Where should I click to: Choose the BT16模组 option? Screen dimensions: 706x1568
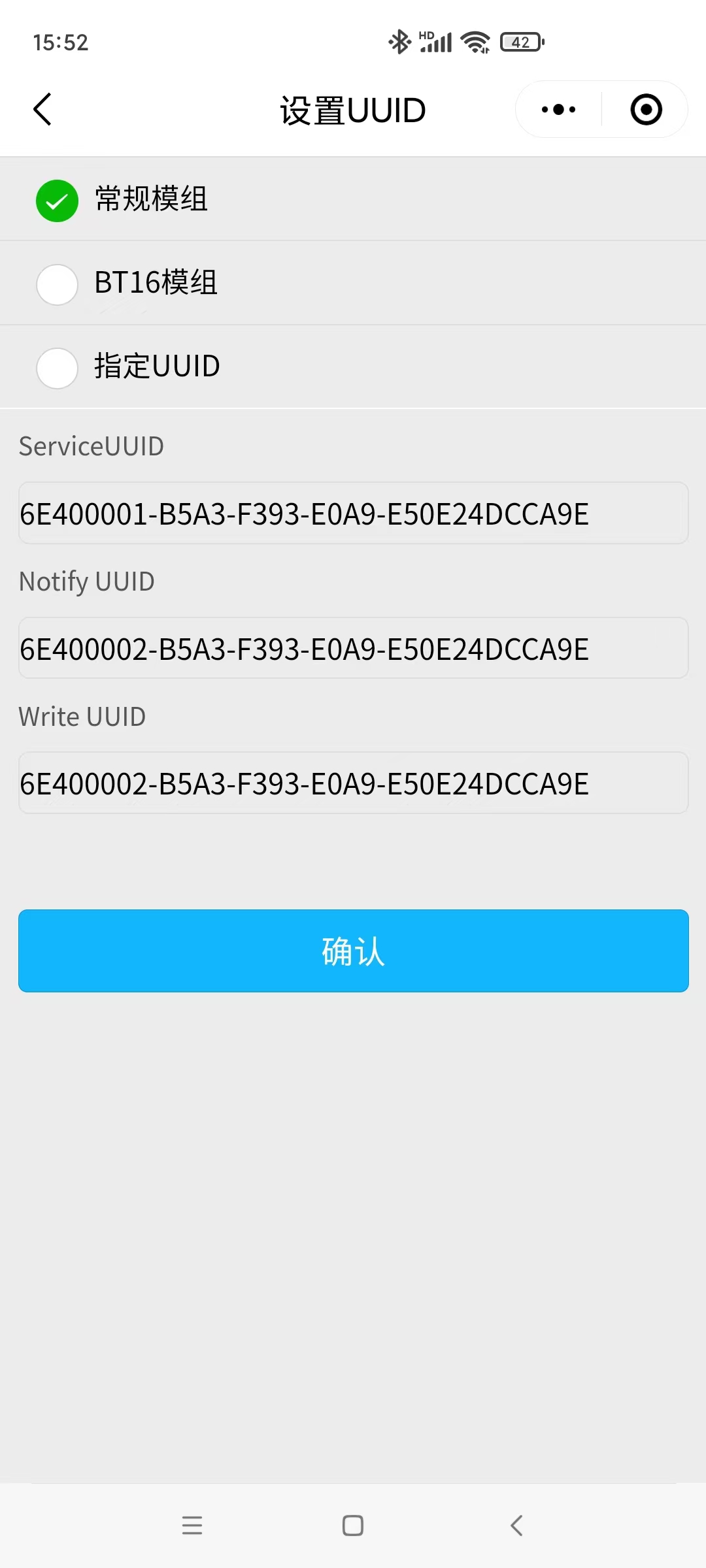coord(58,284)
